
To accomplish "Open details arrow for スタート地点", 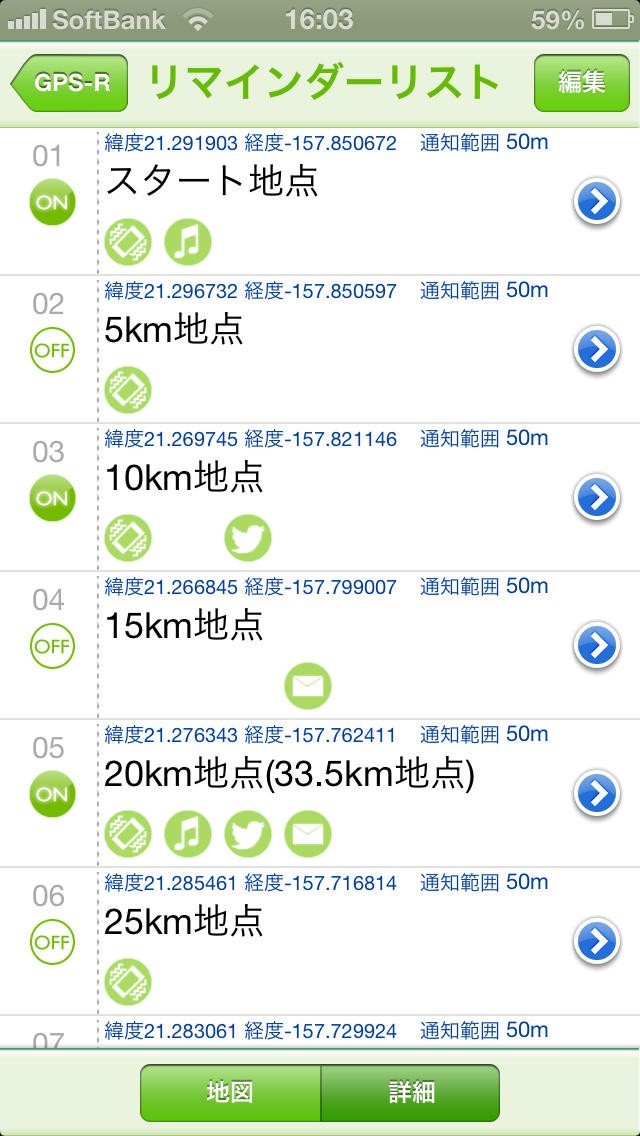I will point(596,203).
